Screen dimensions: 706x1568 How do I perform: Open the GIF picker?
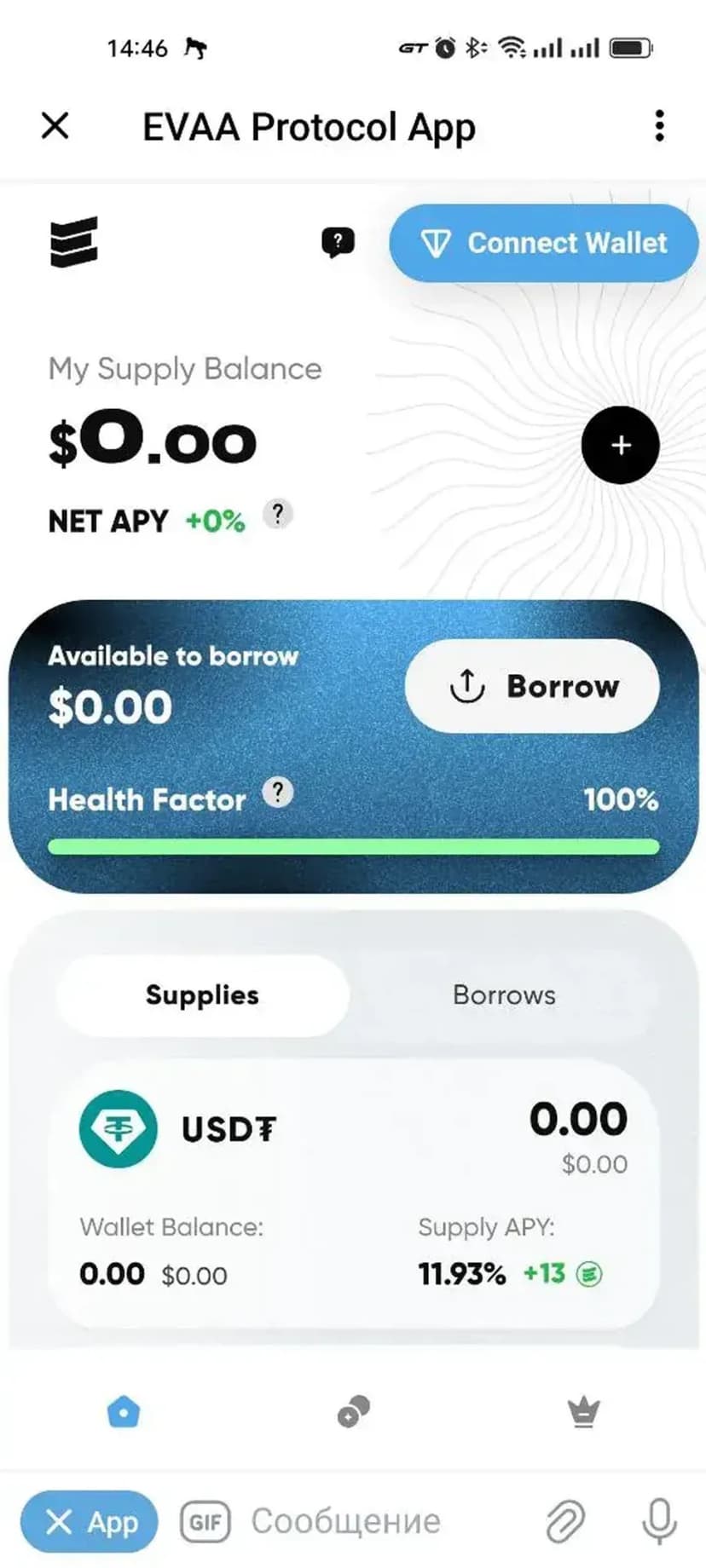pyautogui.click(x=205, y=1522)
